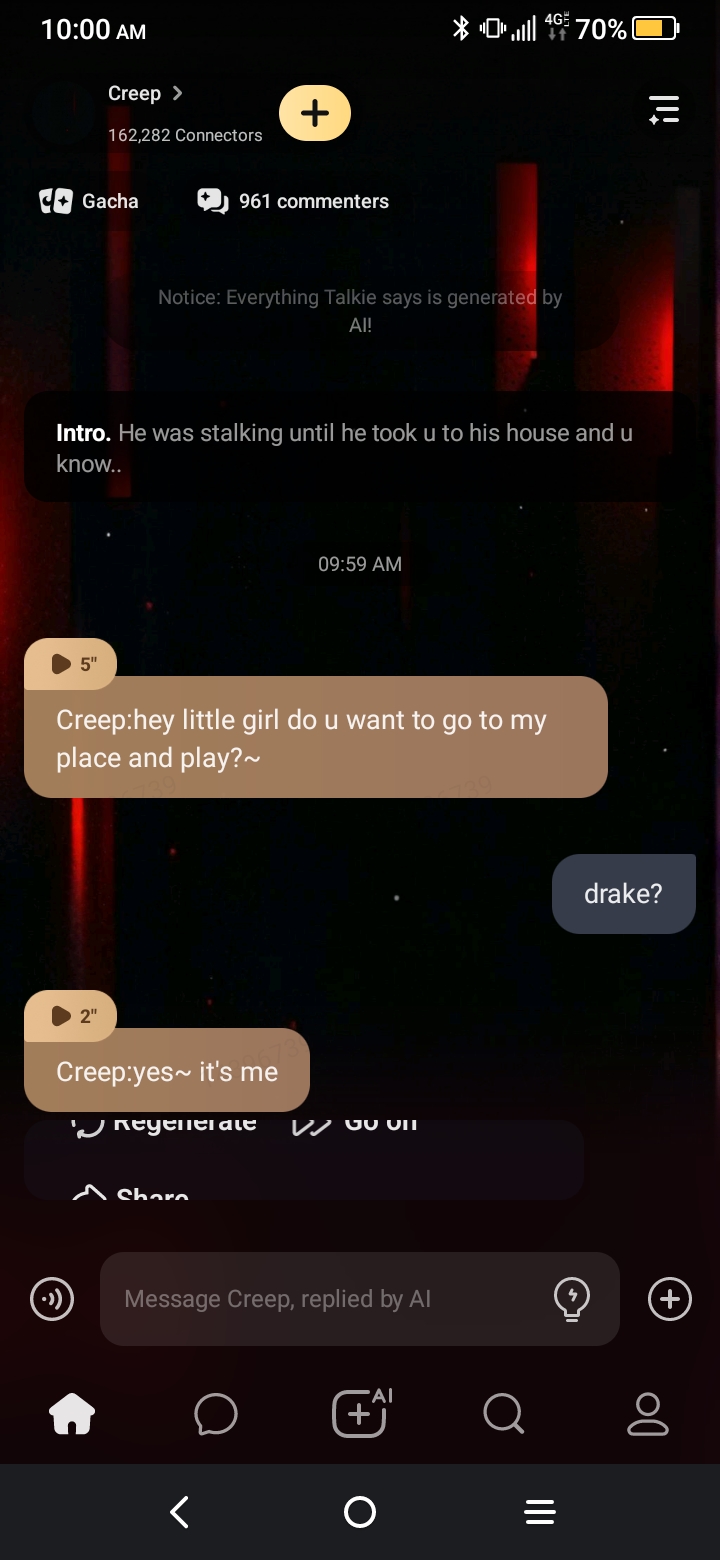Image resolution: width=720 pixels, height=1560 pixels.
Task: Open the Profile tab
Action: coord(647,1414)
